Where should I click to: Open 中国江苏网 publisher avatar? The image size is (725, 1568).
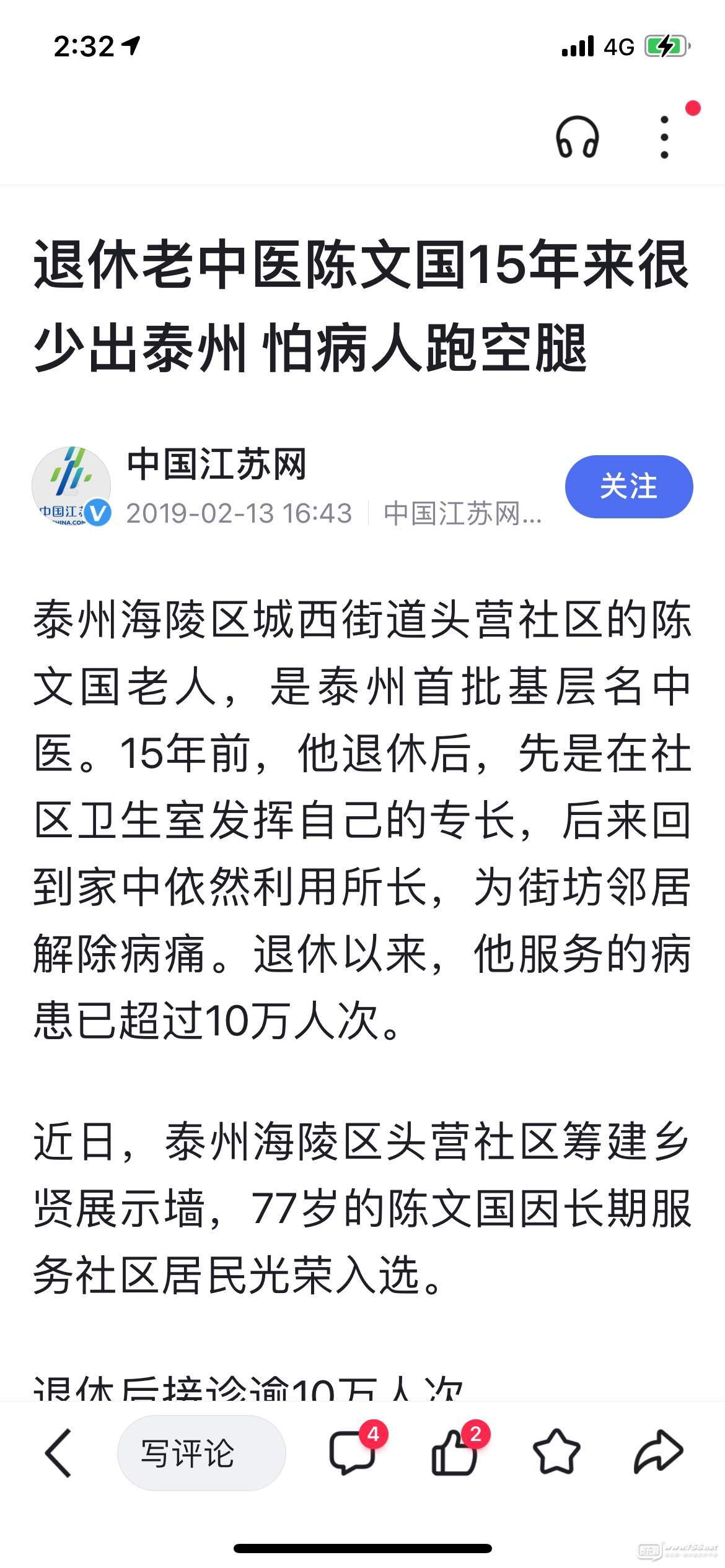tap(71, 487)
